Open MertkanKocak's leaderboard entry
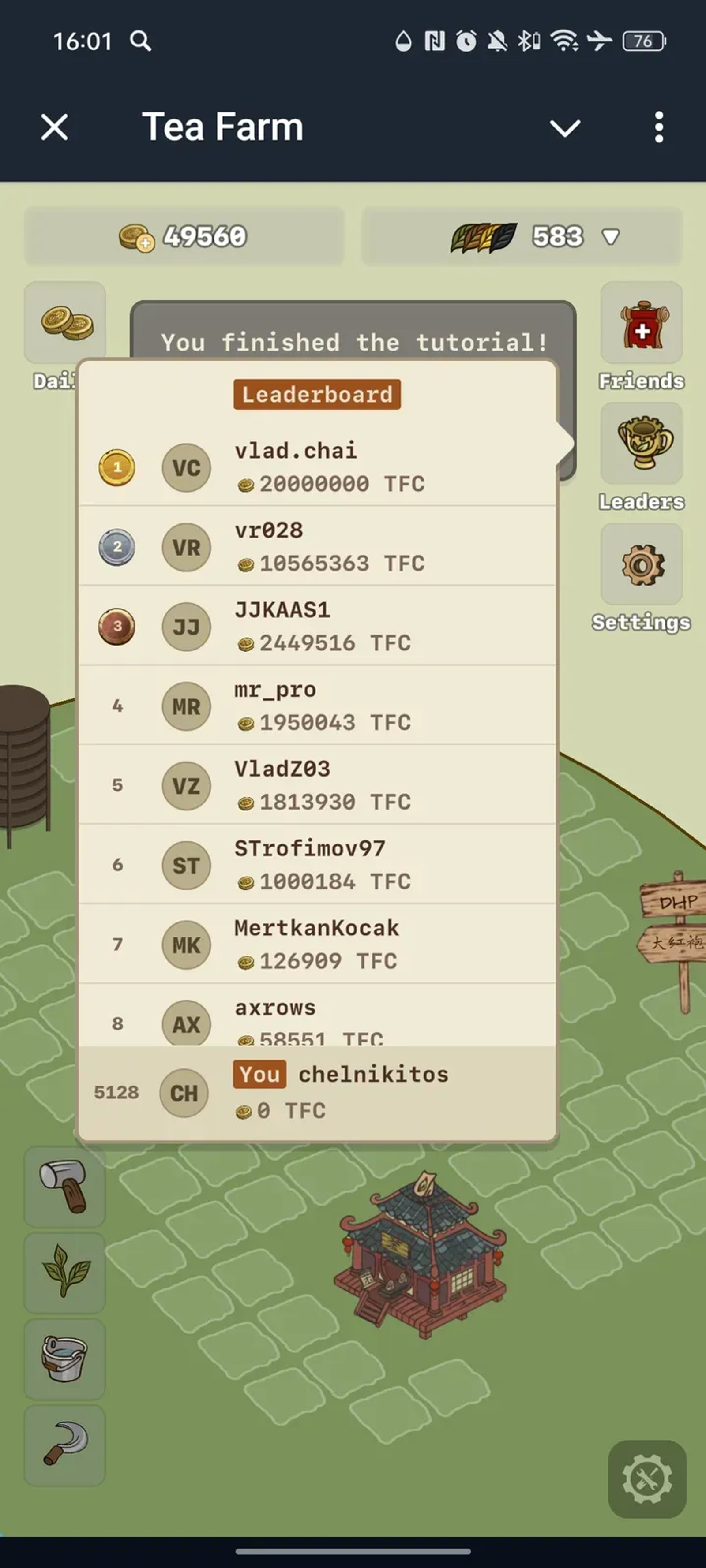Screen dimensions: 706x1568 click(317, 944)
